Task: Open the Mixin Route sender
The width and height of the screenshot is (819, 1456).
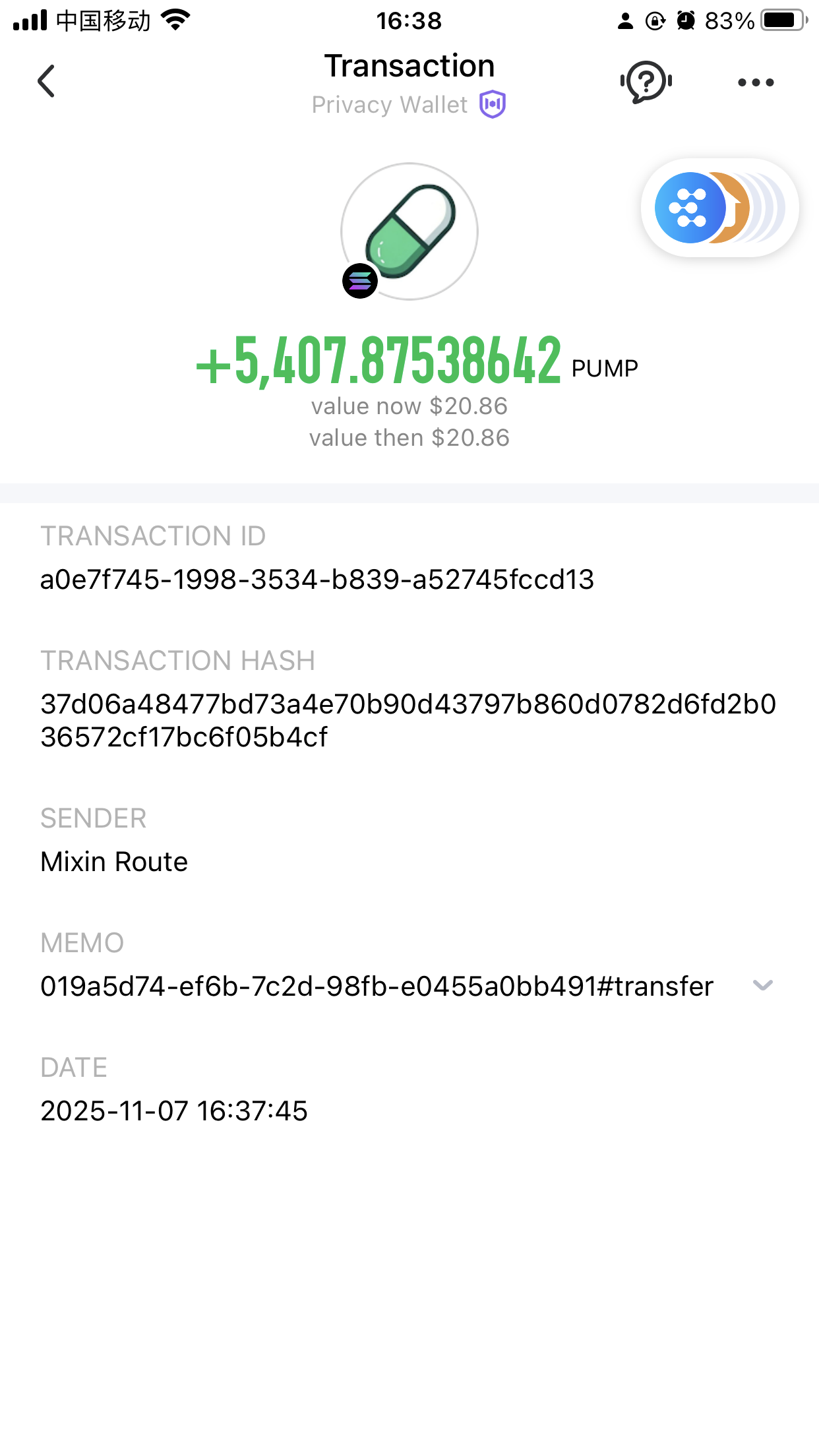Action: pyautogui.click(x=114, y=862)
